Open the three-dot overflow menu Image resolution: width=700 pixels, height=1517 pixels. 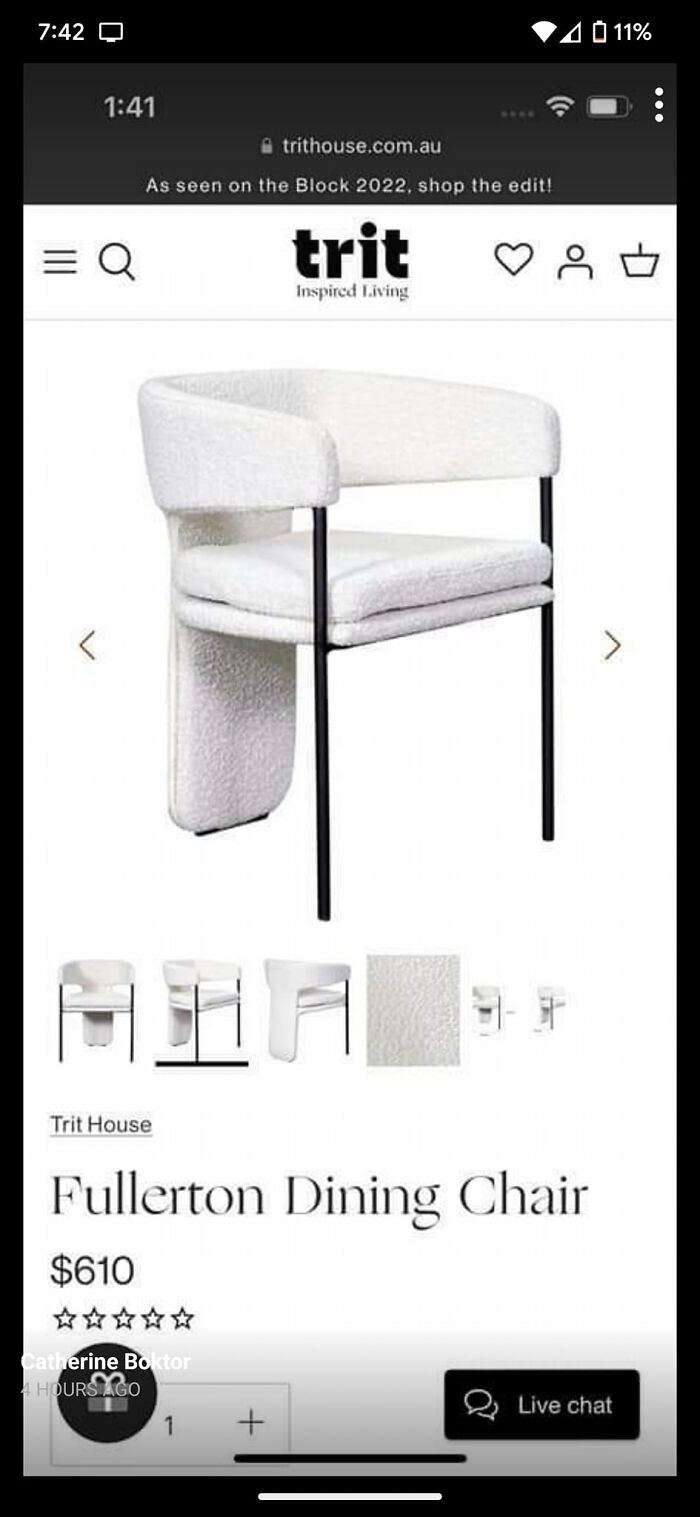coord(658,105)
